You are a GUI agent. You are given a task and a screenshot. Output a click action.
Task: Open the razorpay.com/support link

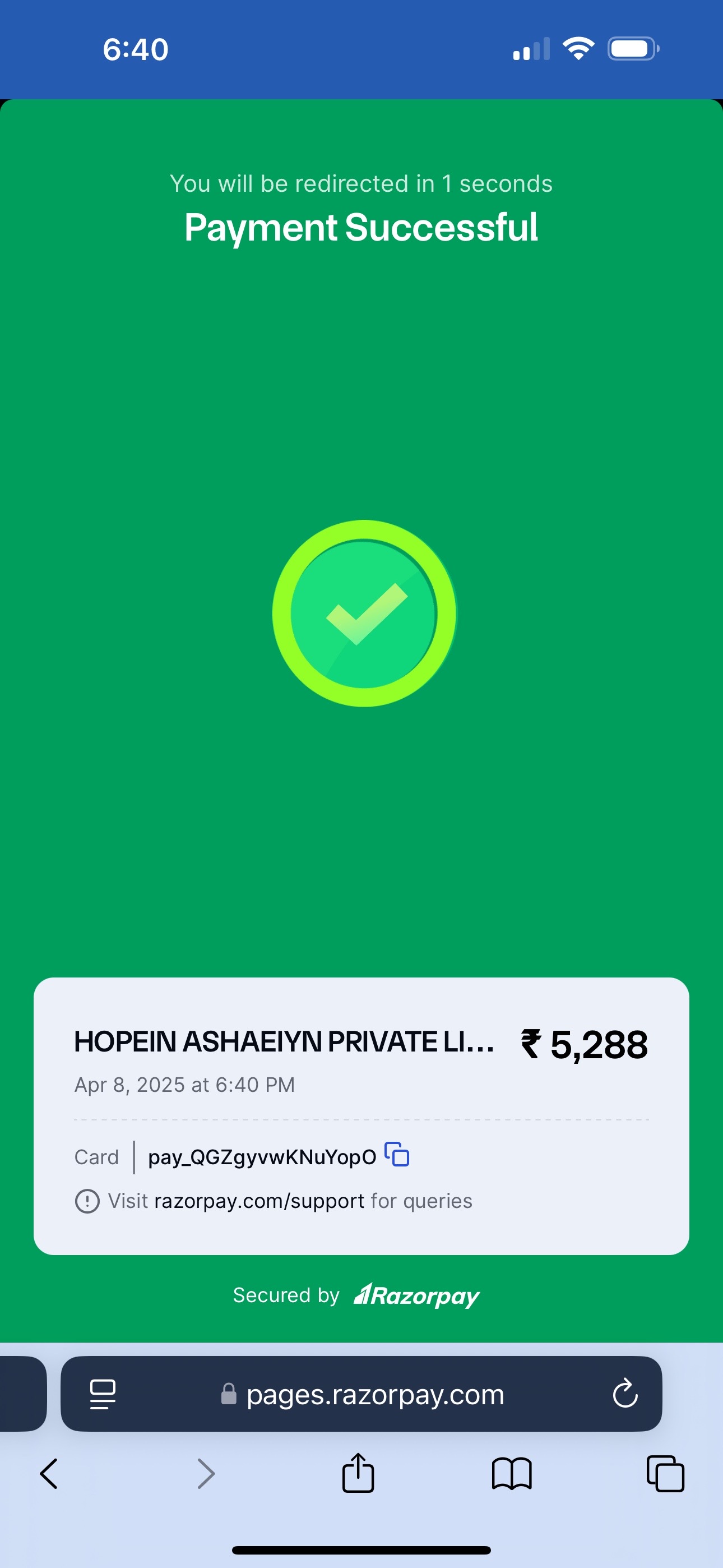[x=259, y=1201]
